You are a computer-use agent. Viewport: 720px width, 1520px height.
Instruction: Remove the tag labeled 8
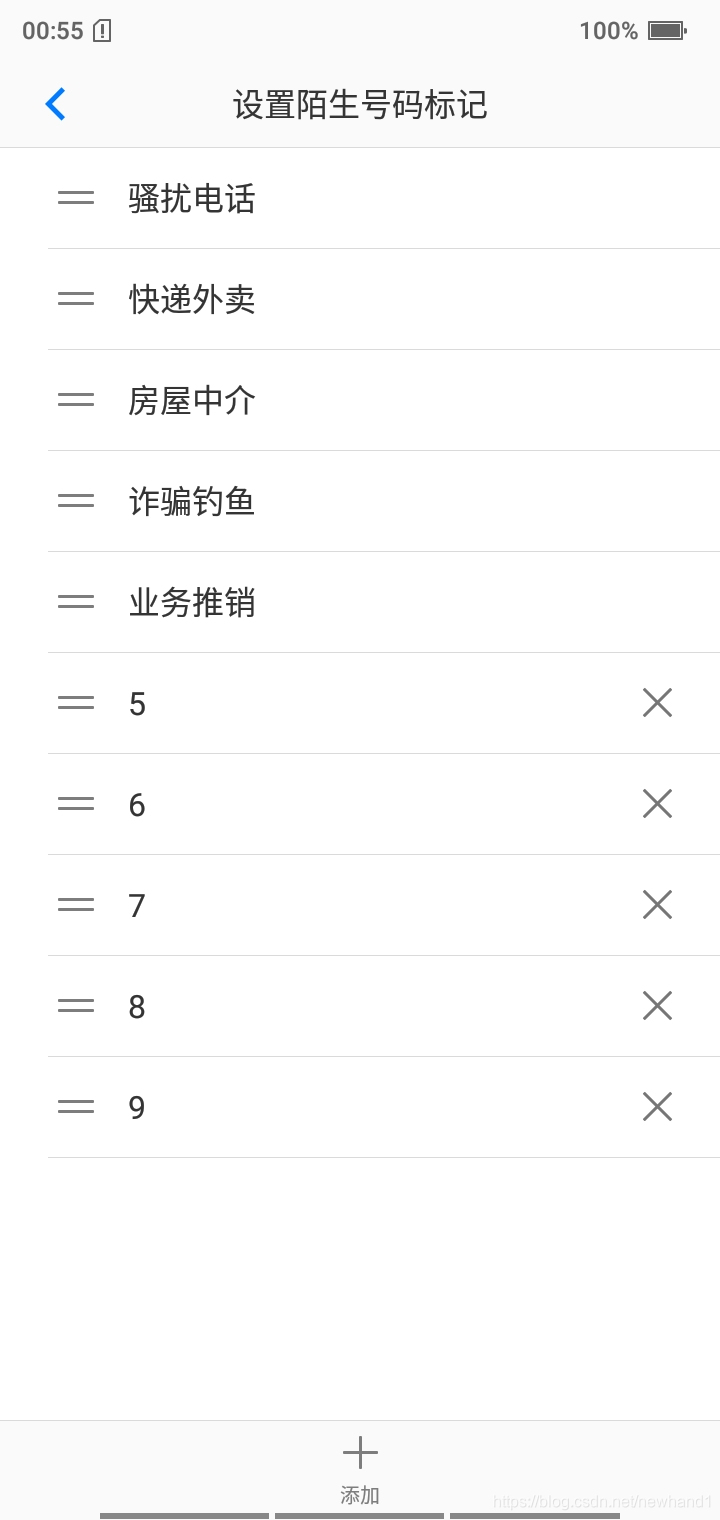[x=657, y=1006]
